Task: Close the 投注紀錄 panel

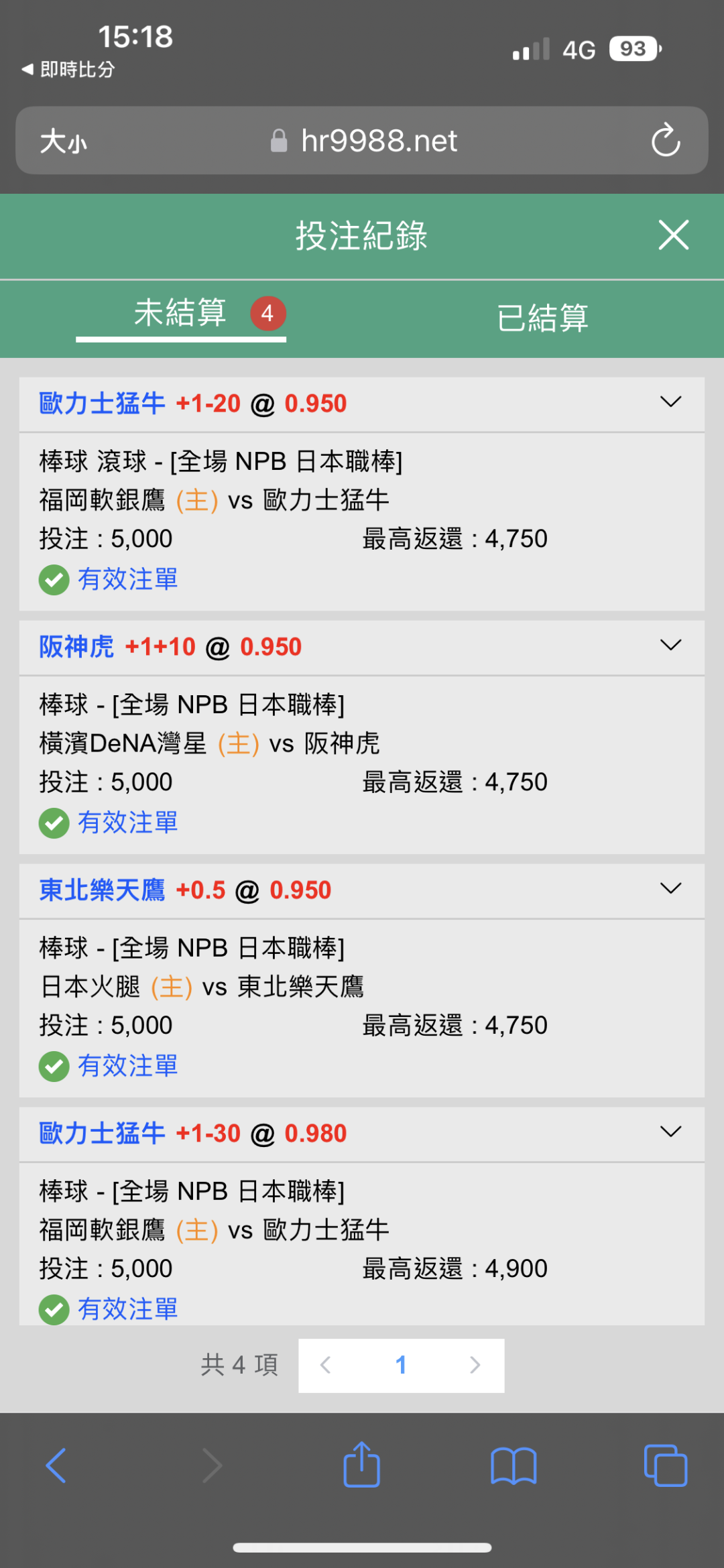Action: pyautogui.click(x=673, y=235)
